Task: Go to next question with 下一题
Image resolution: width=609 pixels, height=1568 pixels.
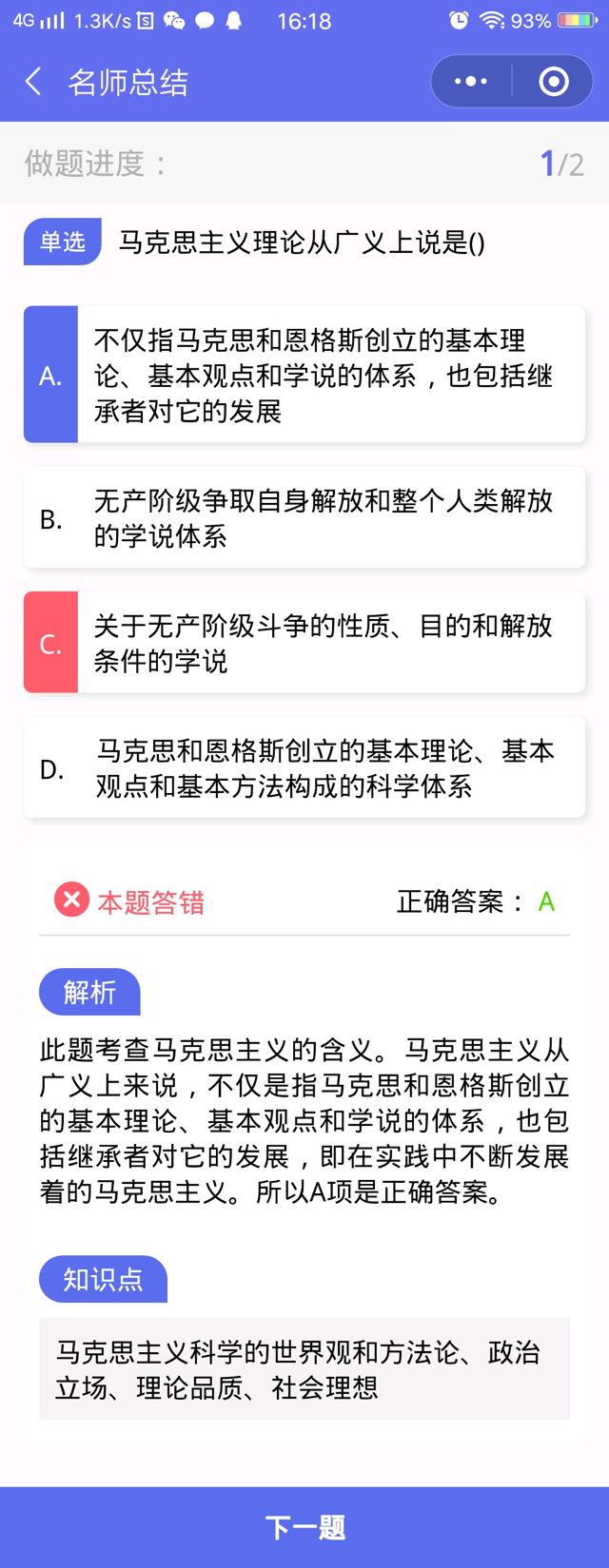Action: click(x=304, y=1527)
